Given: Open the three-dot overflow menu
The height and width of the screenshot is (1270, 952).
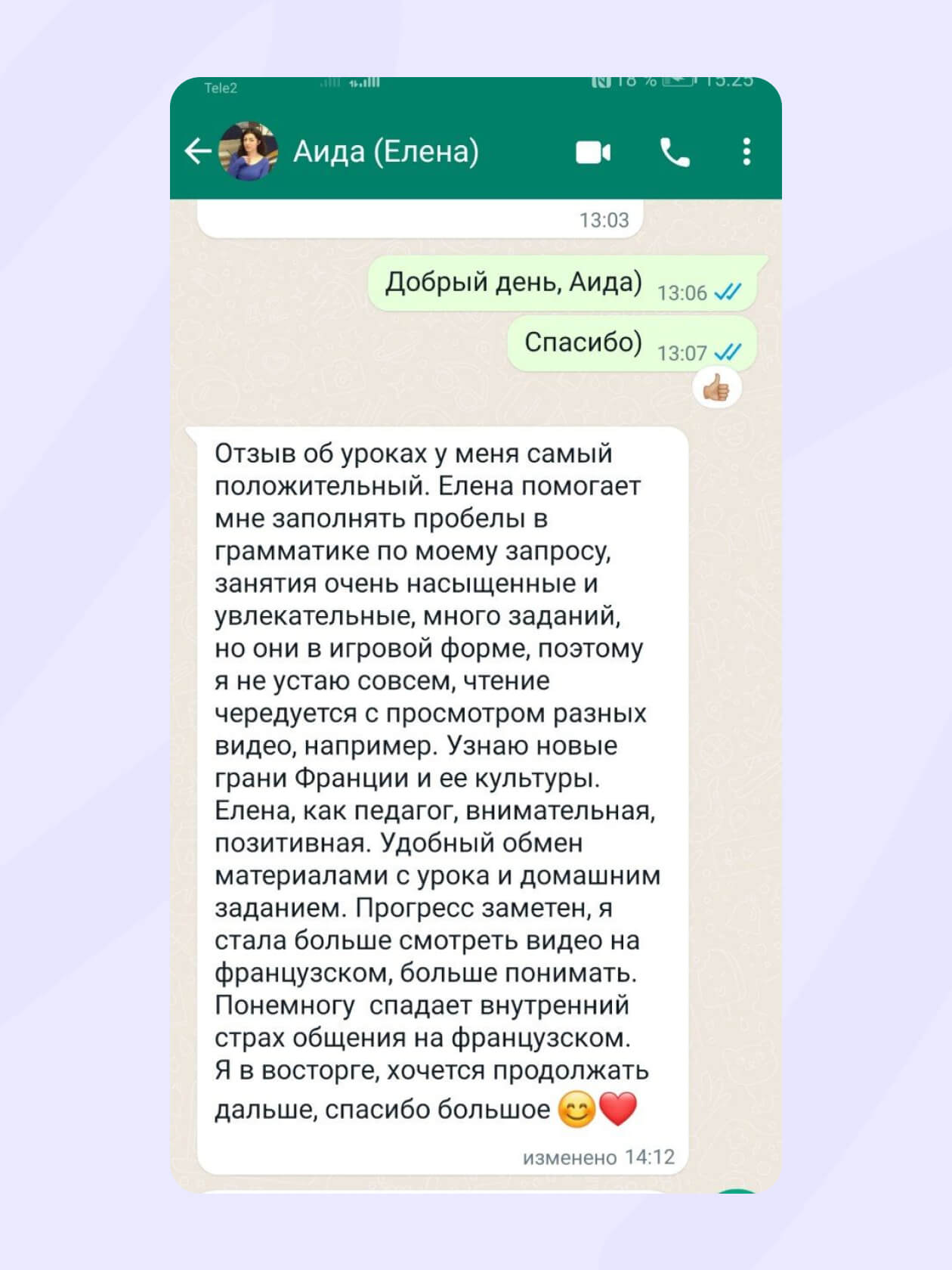Looking at the screenshot, I should [746, 152].
